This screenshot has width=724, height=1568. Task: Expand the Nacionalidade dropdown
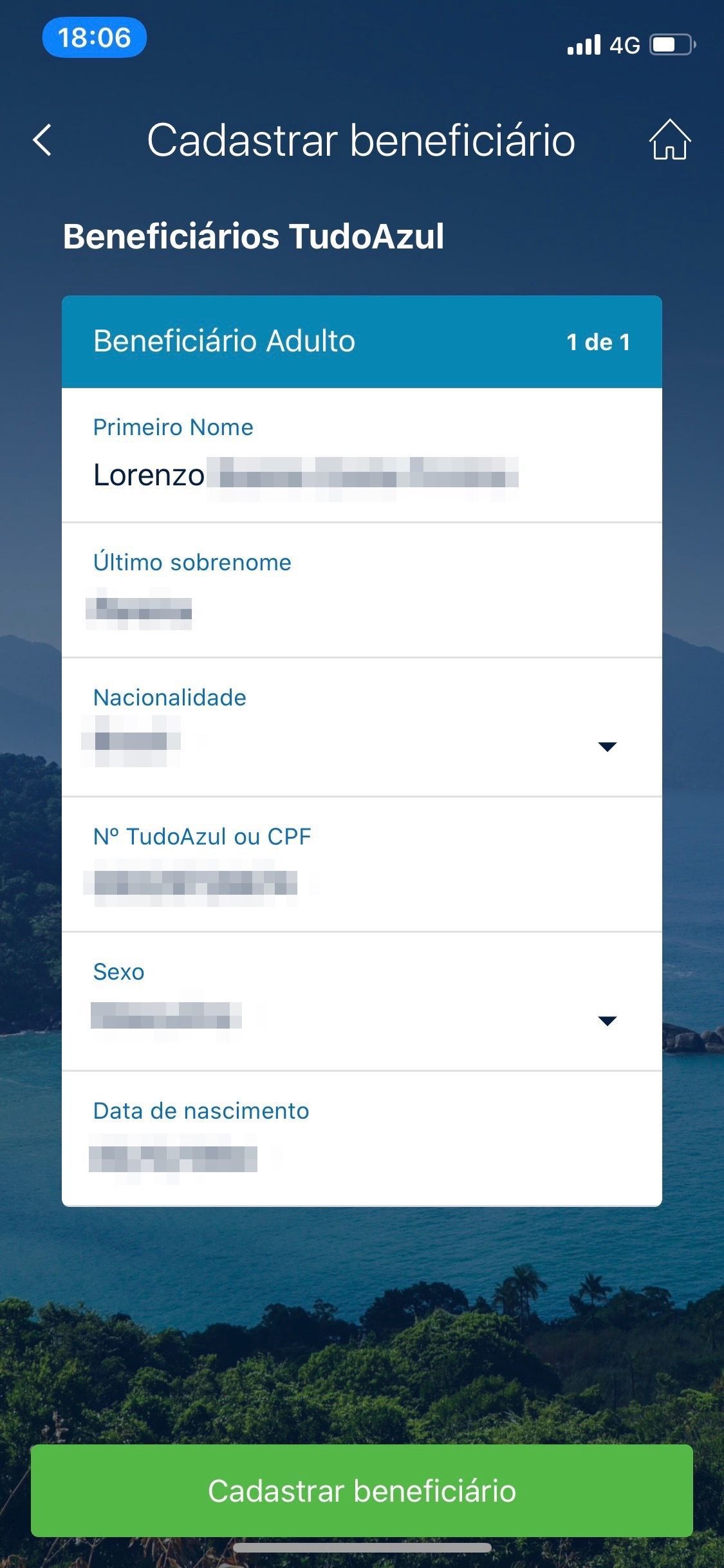coord(362,728)
